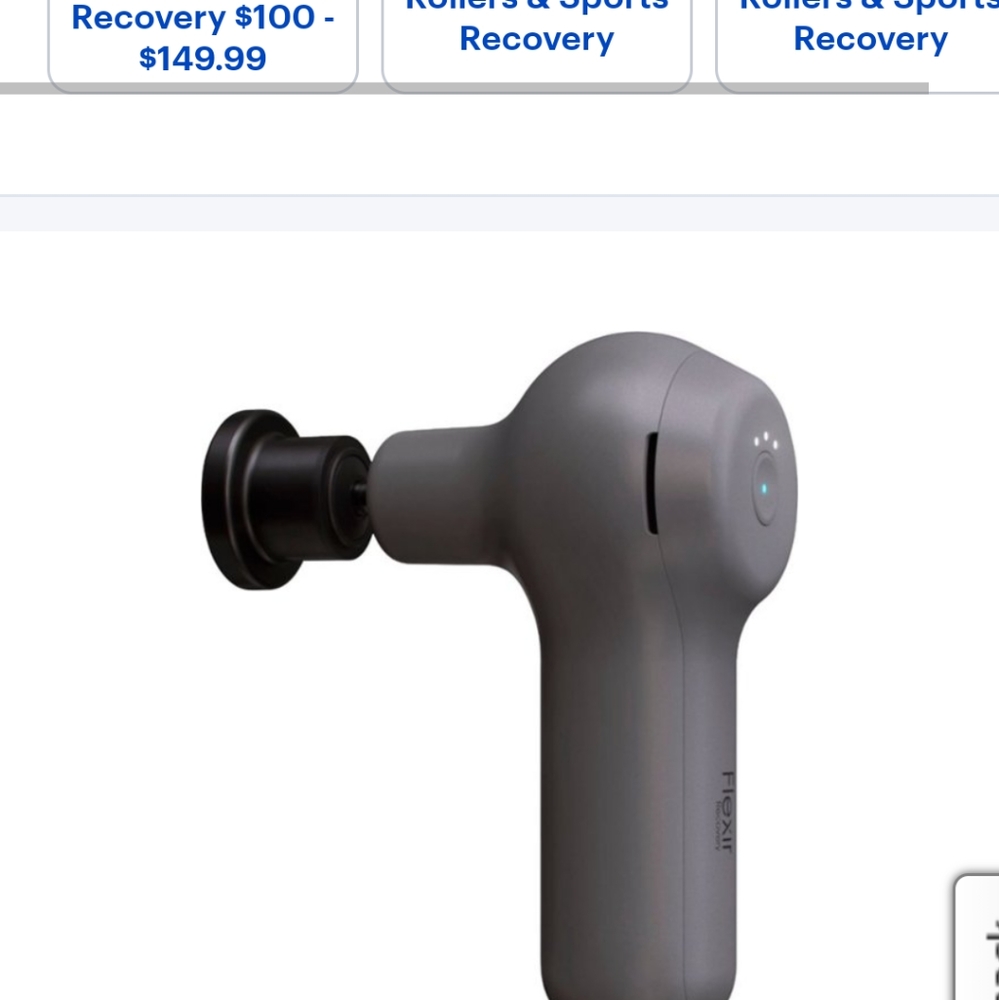This screenshot has width=999, height=1000.
Task: Enlarge the Flexir massage gun product photo
Action: tap(500, 620)
